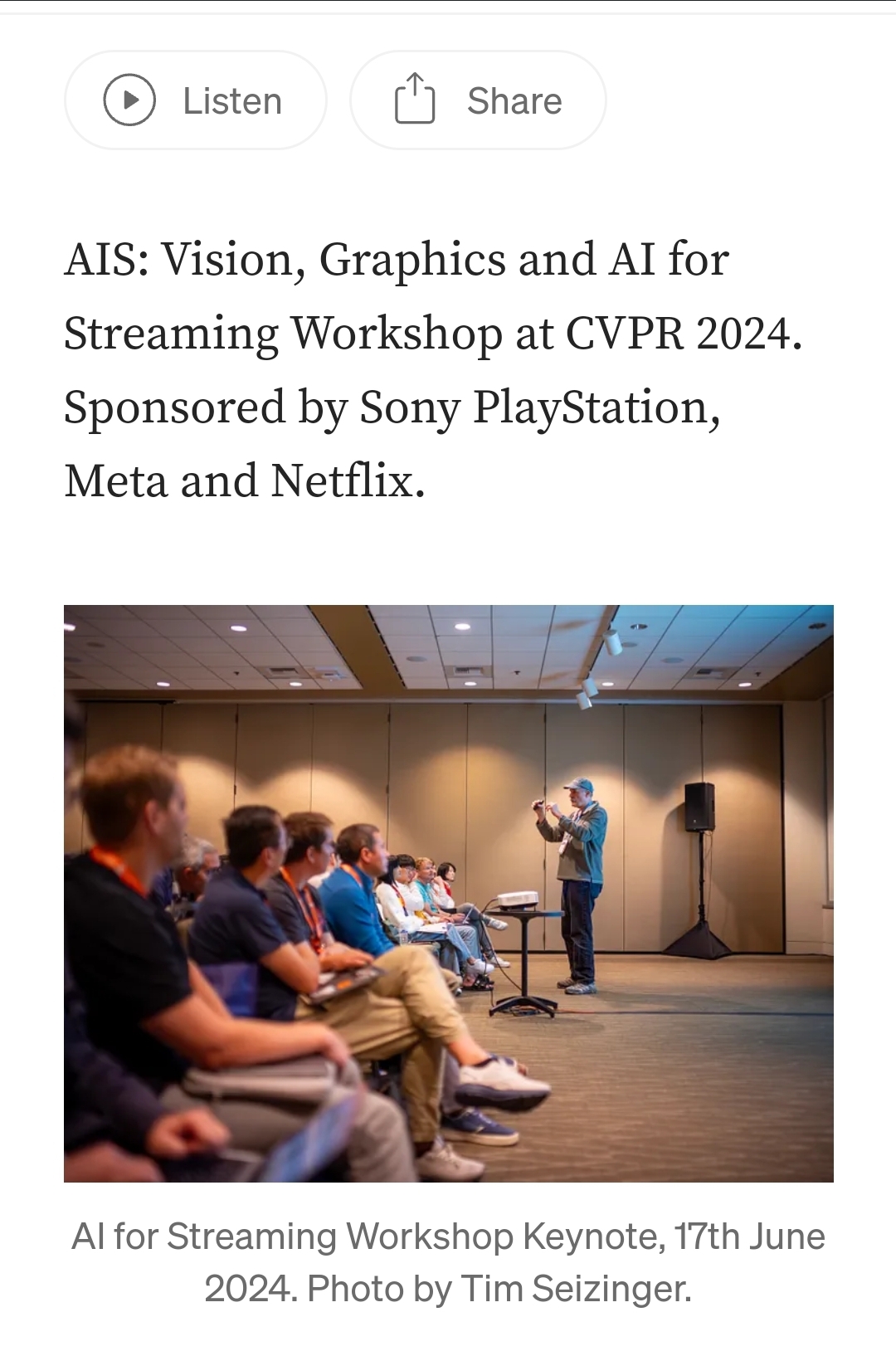Tap Listen to play the article audio
Screen dimensions: 896x1356
[195, 100]
